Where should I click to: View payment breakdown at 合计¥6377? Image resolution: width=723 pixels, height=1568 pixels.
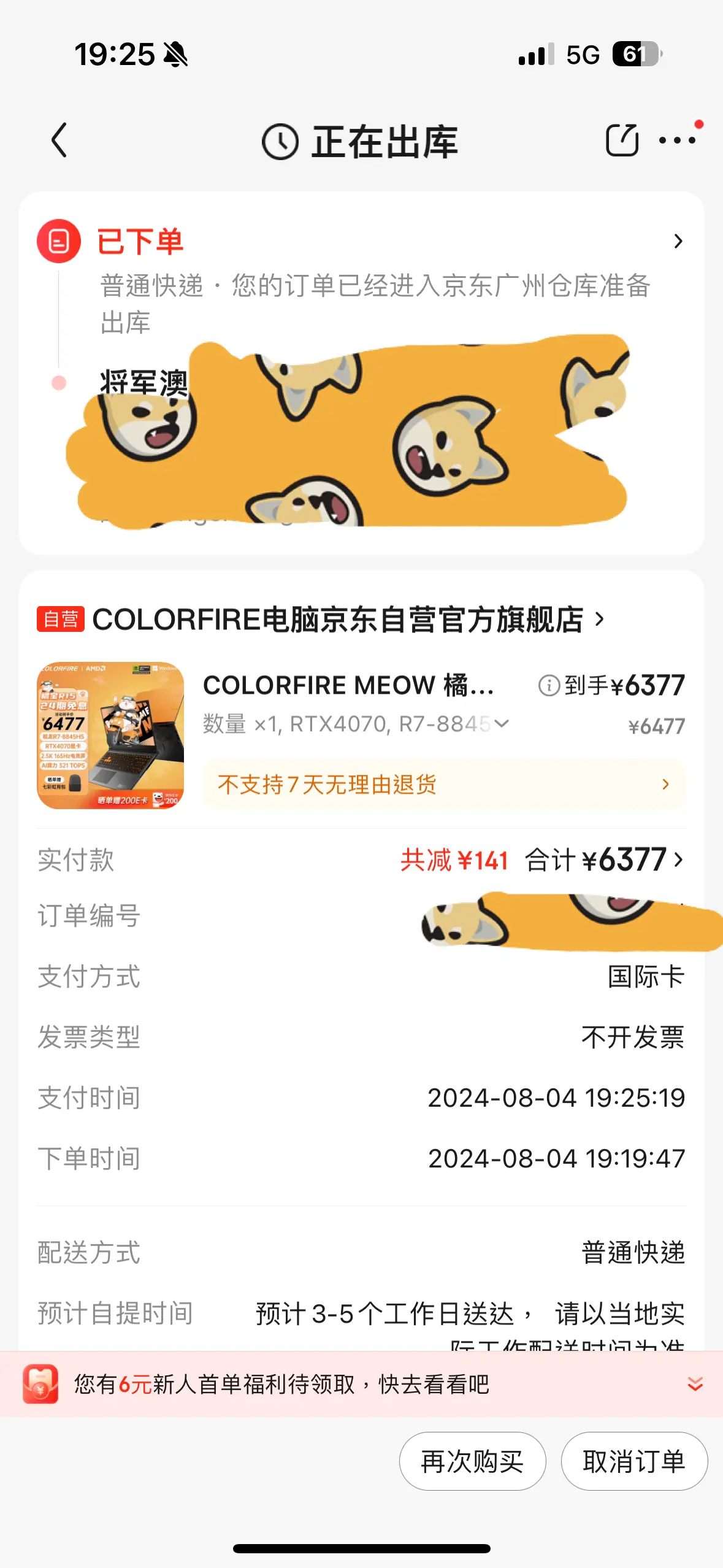point(605,859)
